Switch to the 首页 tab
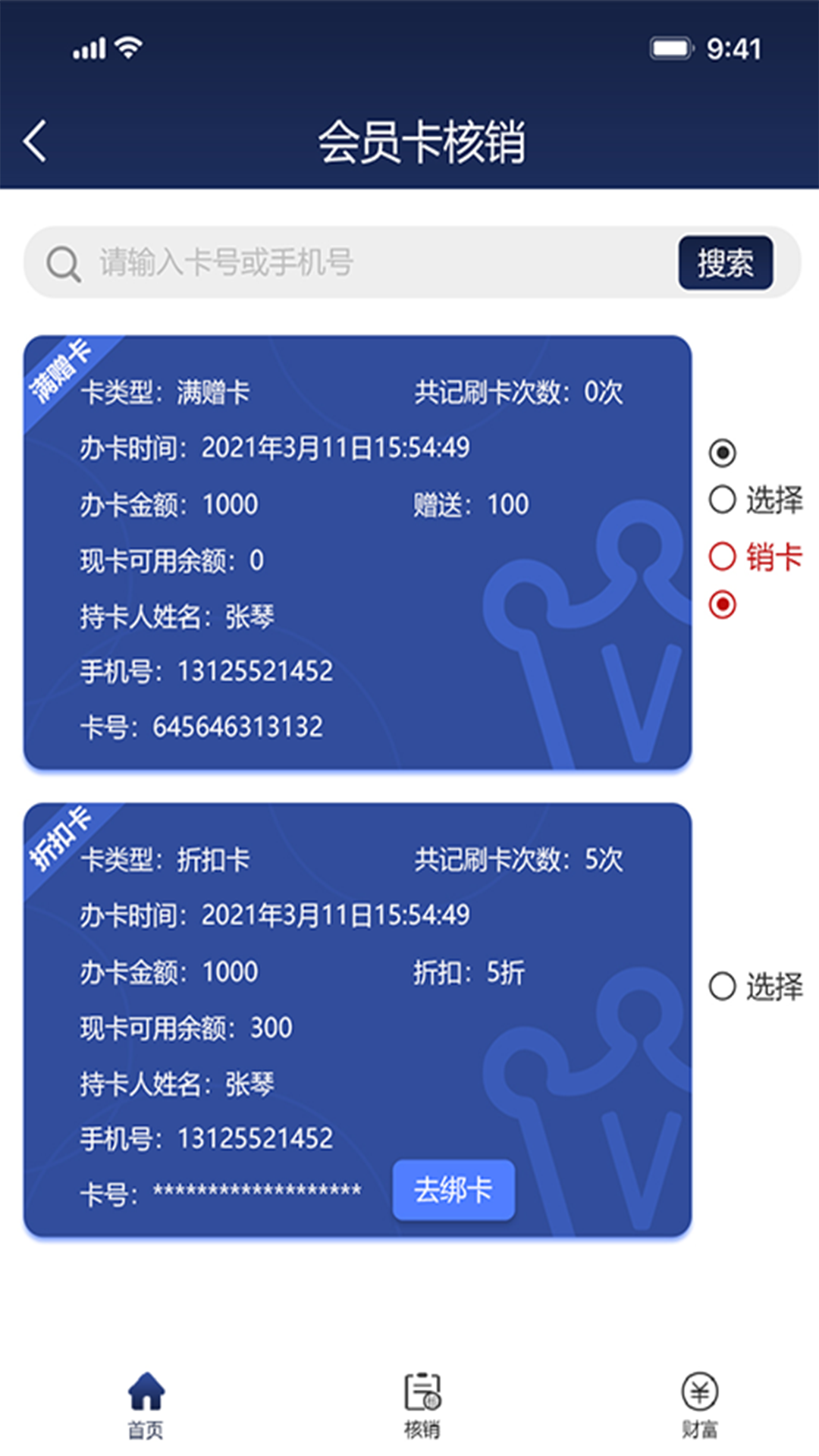 click(146, 1405)
